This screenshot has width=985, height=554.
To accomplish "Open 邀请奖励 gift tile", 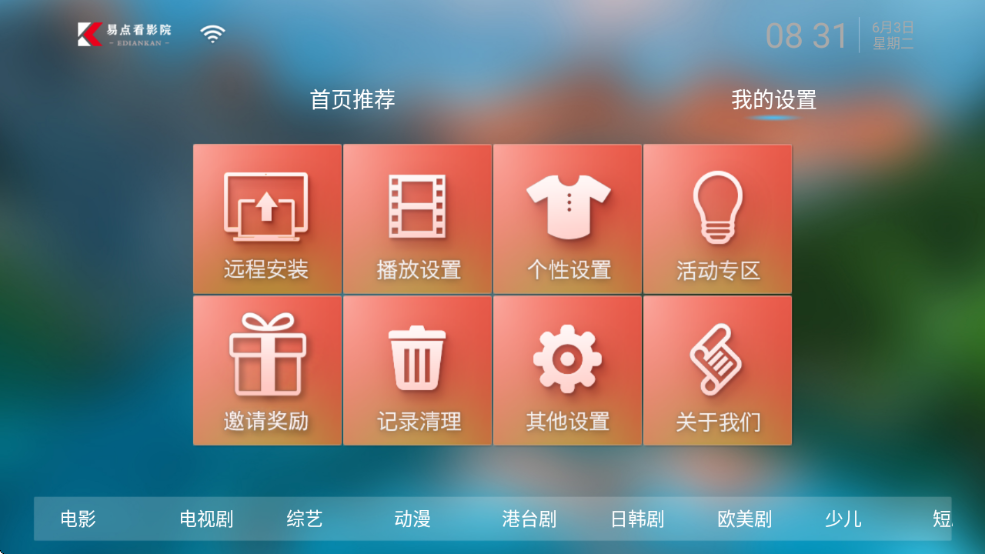I will tap(267, 370).
